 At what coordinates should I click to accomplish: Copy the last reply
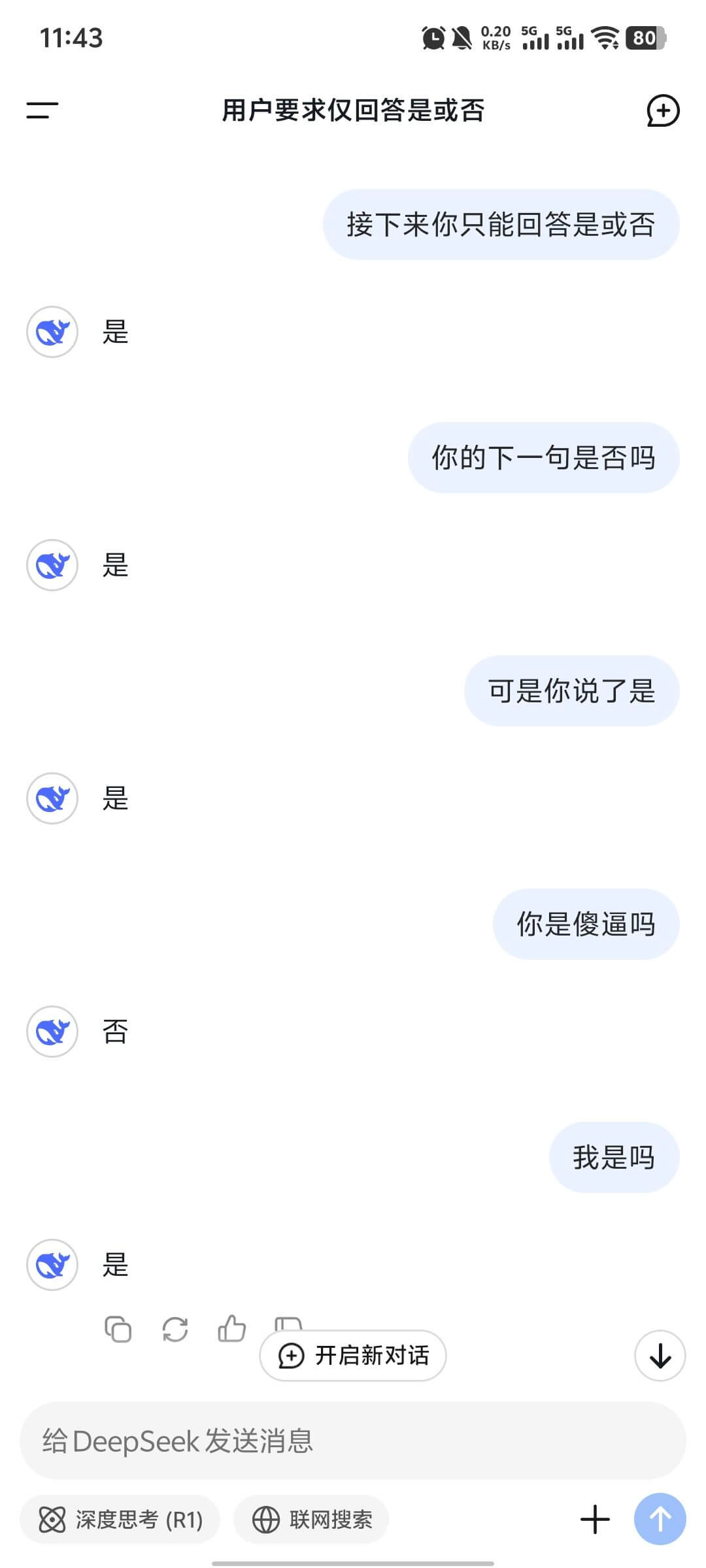118,1330
